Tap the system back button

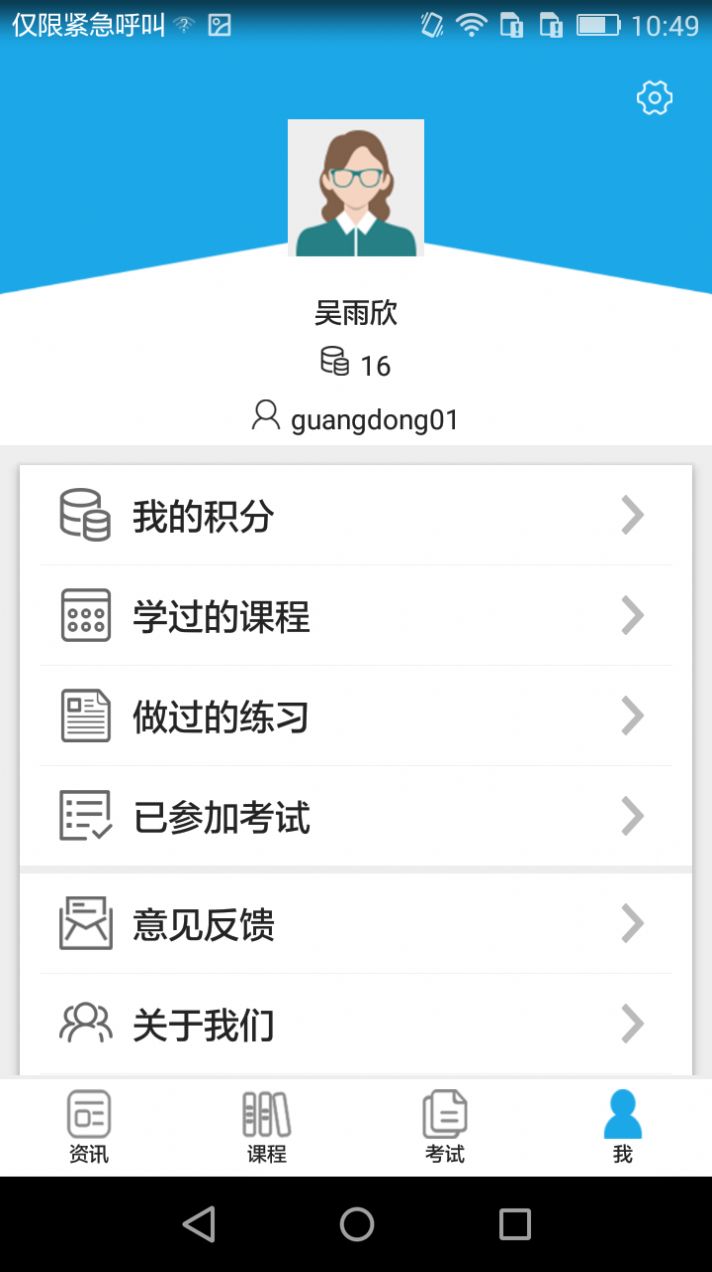click(199, 1224)
